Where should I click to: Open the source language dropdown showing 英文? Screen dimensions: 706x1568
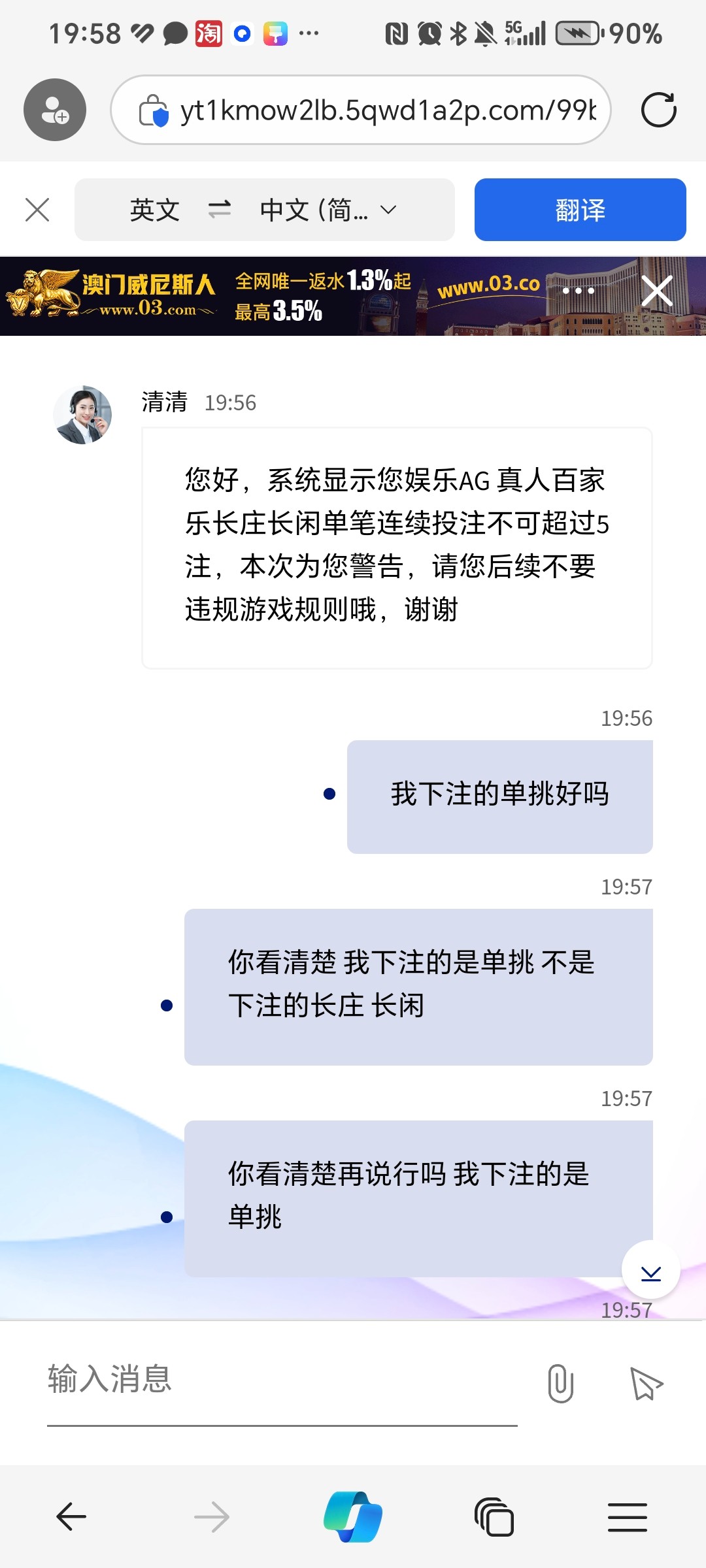(154, 210)
